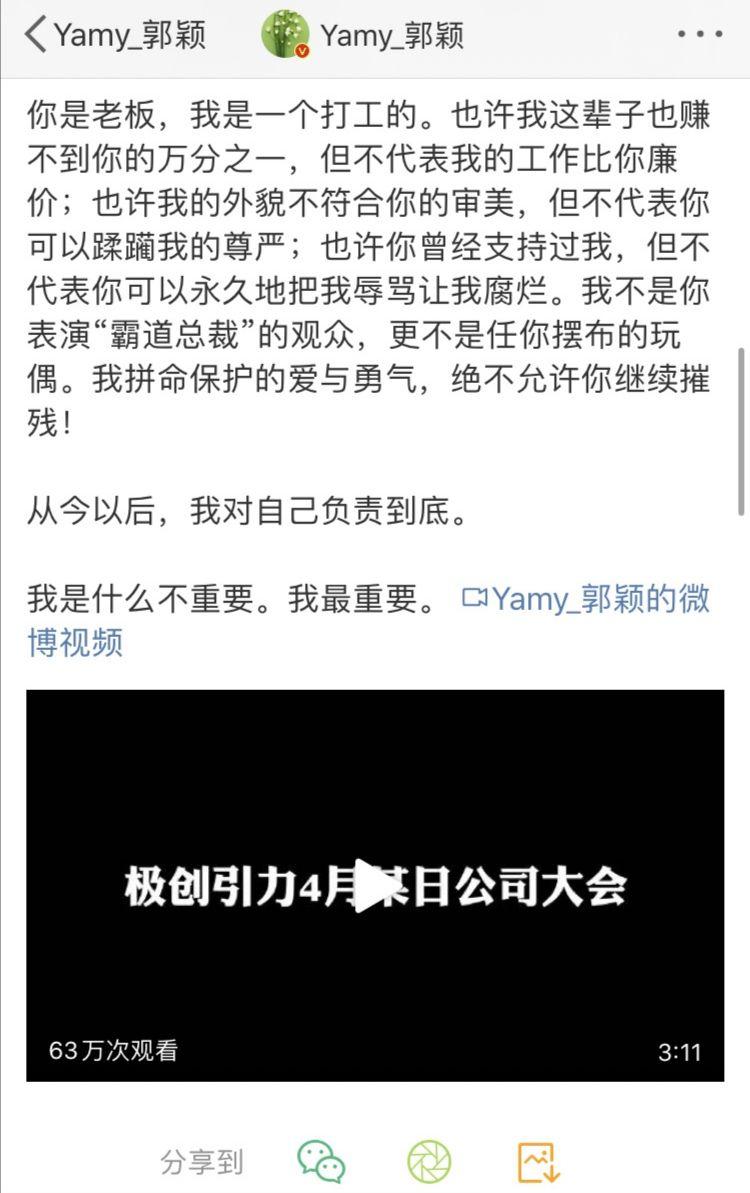Go back using the Yamy_郭颖 back arrow

coord(36,34)
